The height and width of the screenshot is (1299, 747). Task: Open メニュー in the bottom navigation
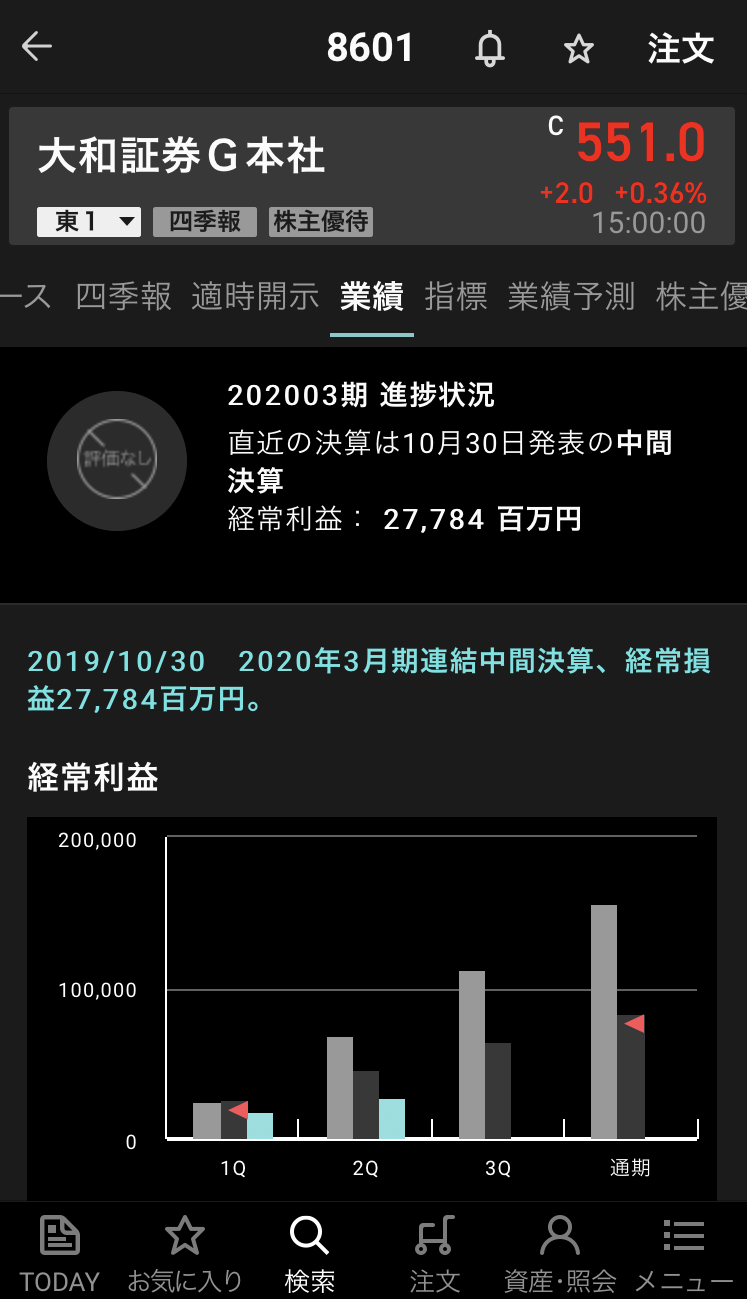684,1252
